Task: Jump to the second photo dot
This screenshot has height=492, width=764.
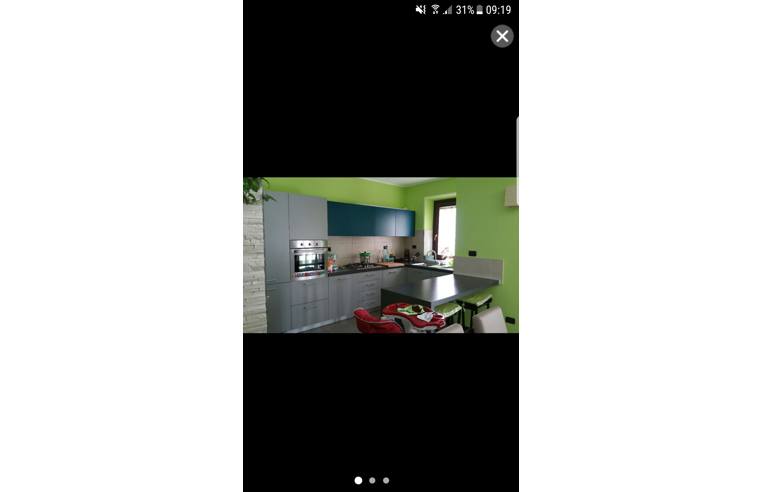Action: 372,480
